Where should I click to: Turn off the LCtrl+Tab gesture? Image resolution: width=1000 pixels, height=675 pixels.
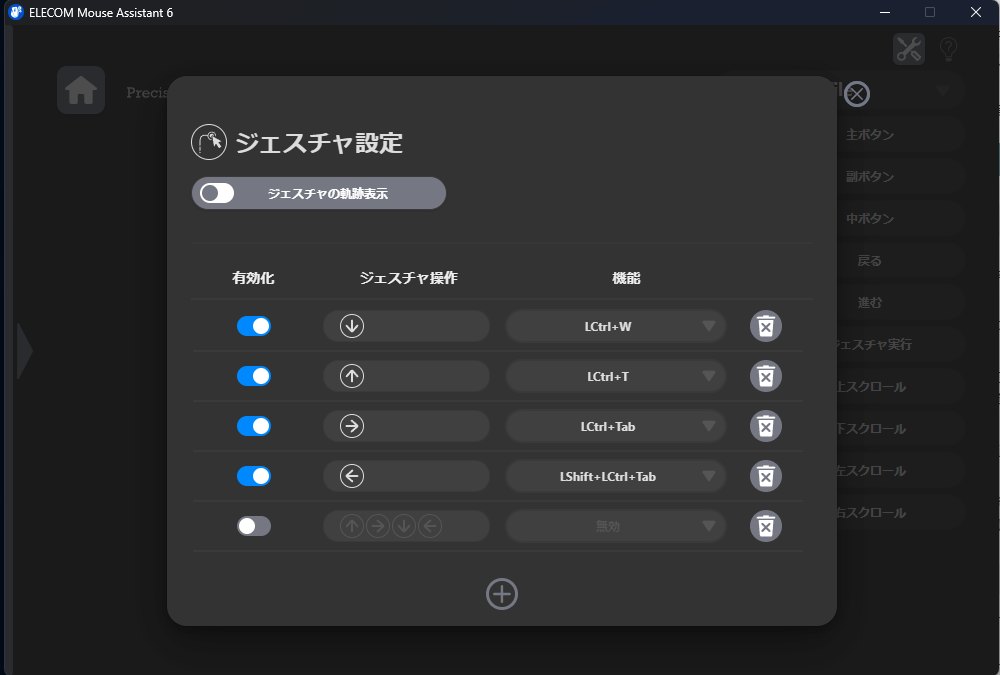tap(254, 426)
